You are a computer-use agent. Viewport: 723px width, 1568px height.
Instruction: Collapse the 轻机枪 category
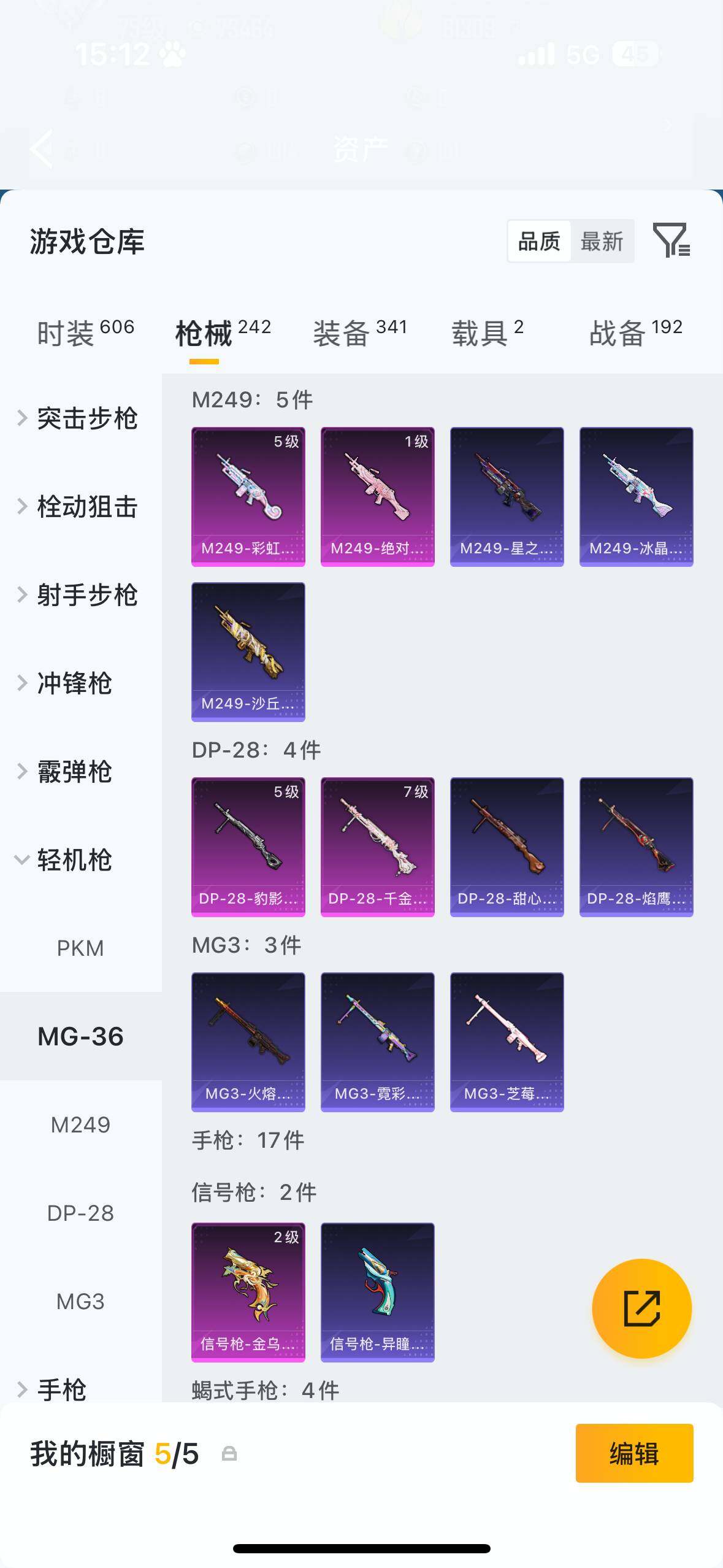[x=74, y=860]
